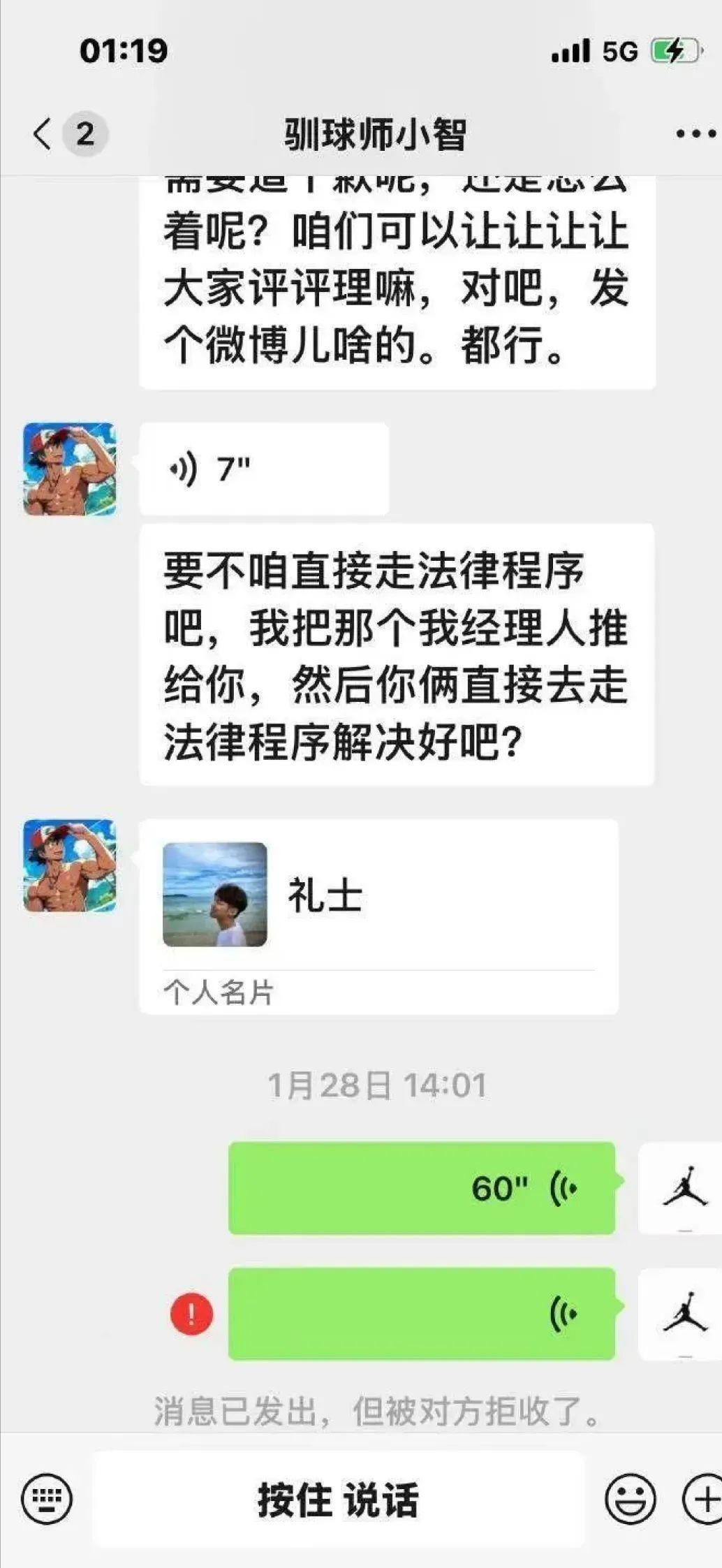Viewport: 722px width, 1568px height.
Task: Open 驯球师小智's avatar next to the voice message
Action: click(70, 469)
